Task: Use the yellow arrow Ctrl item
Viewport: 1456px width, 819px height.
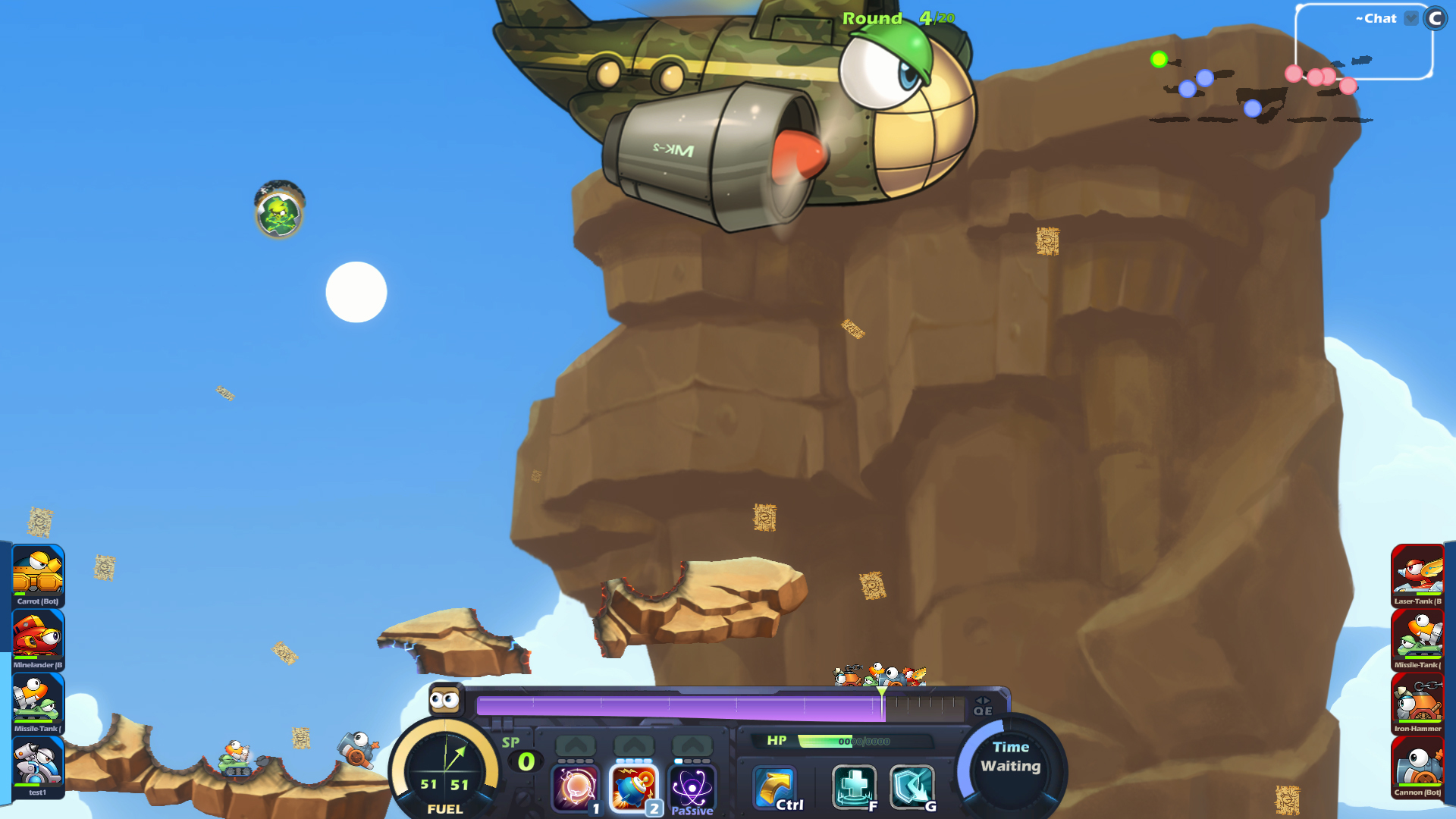Action: click(775, 789)
